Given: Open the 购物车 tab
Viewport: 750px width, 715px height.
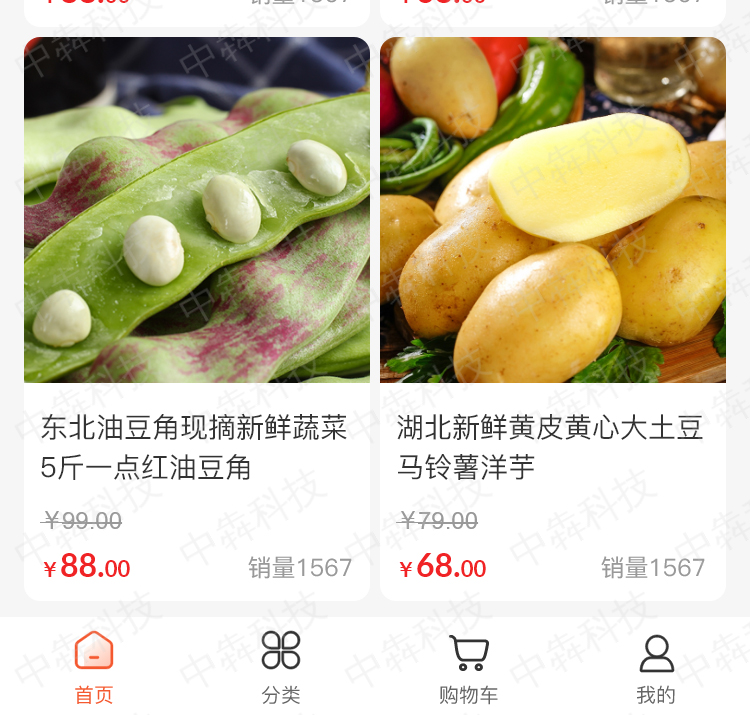Looking at the screenshot, I should click(x=468, y=667).
